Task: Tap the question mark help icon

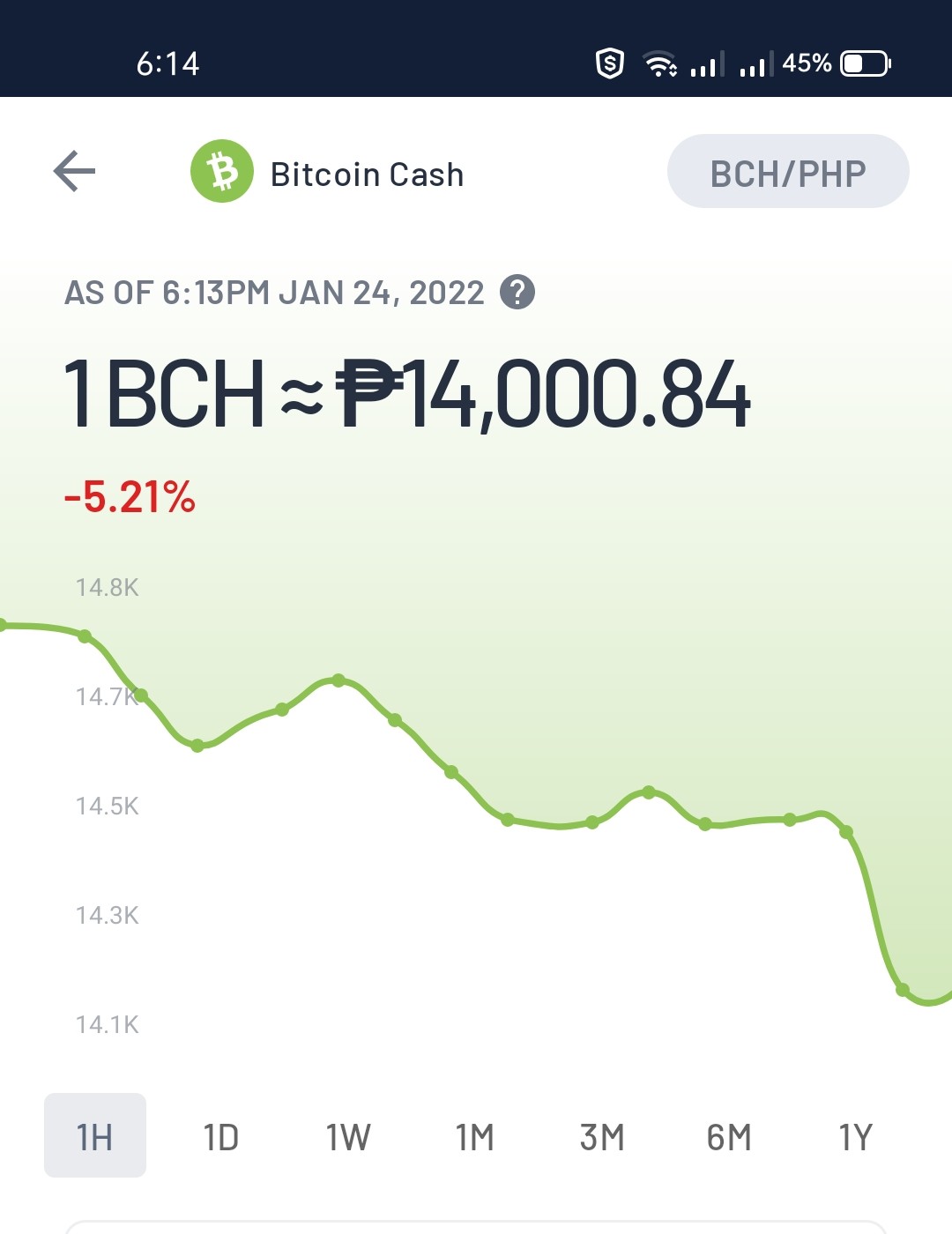Action: click(517, 292)
